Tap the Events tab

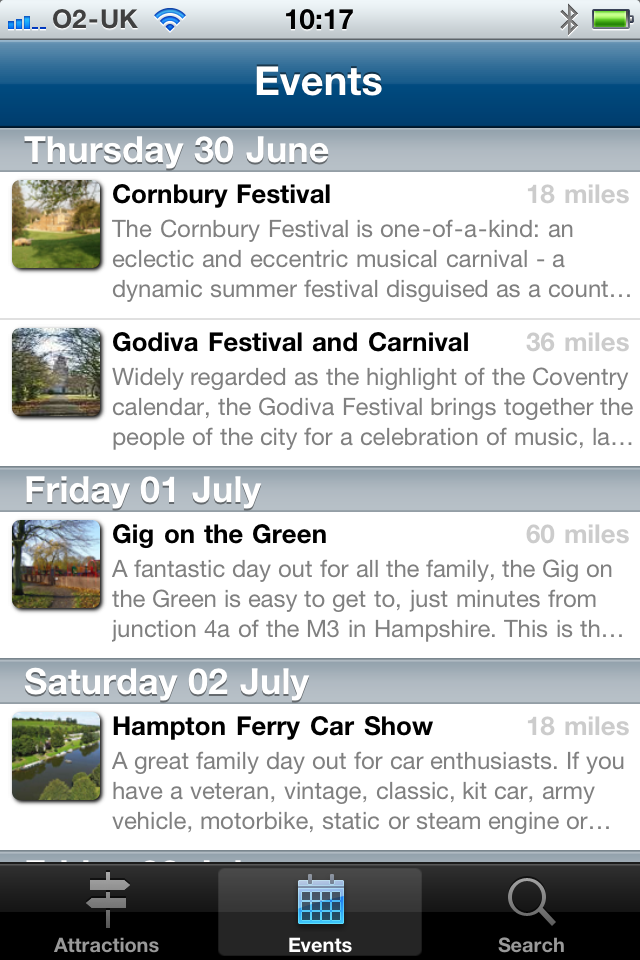(320, 912)
